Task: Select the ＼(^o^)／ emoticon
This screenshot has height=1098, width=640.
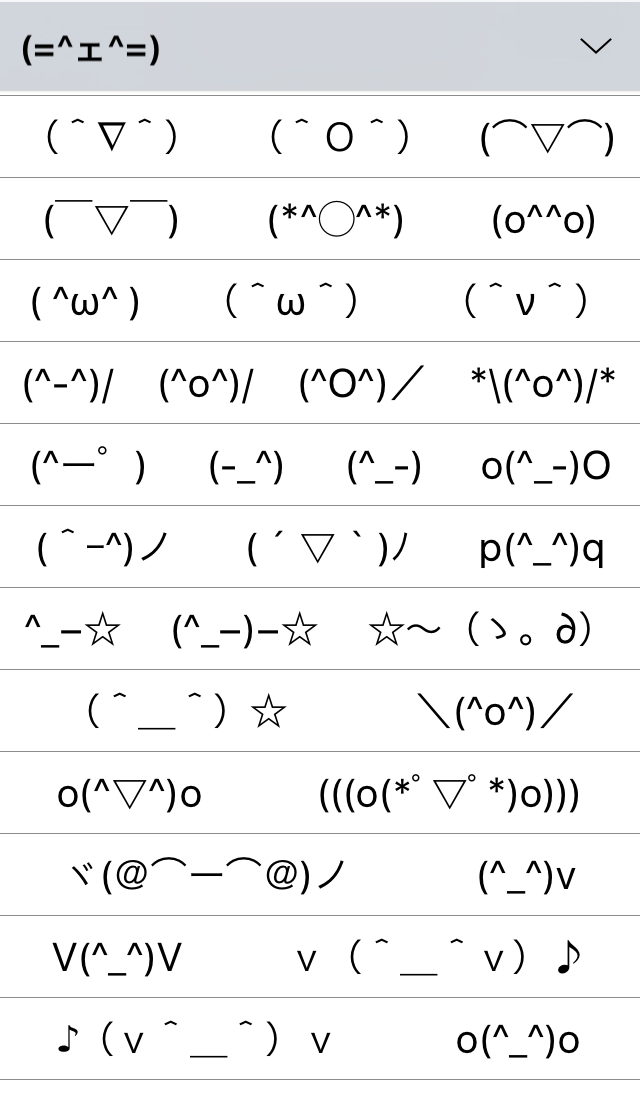Action: (x=495, y=712)
